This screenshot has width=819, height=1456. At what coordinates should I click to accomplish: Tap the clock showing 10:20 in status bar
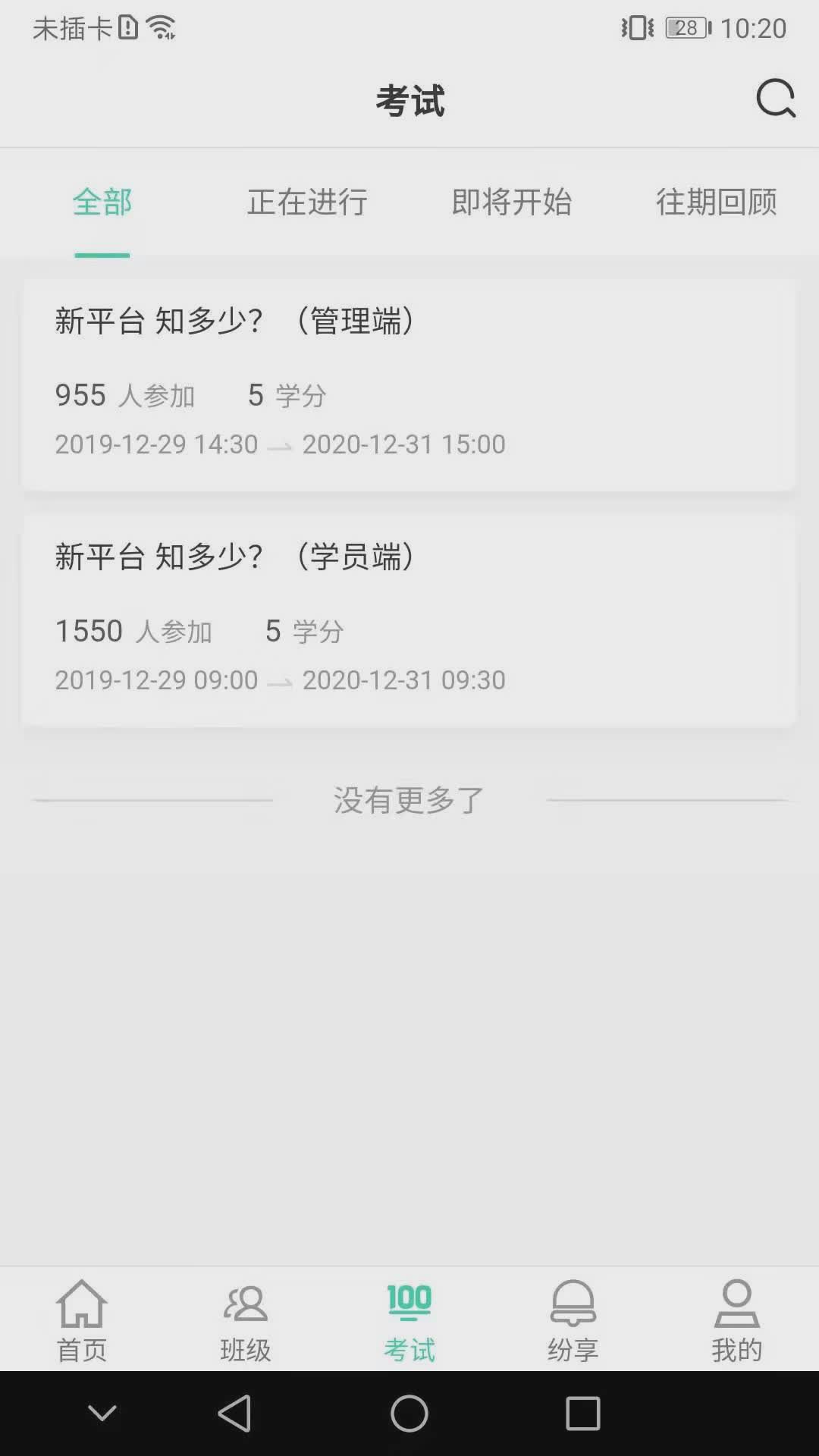(x=754, y=29)
